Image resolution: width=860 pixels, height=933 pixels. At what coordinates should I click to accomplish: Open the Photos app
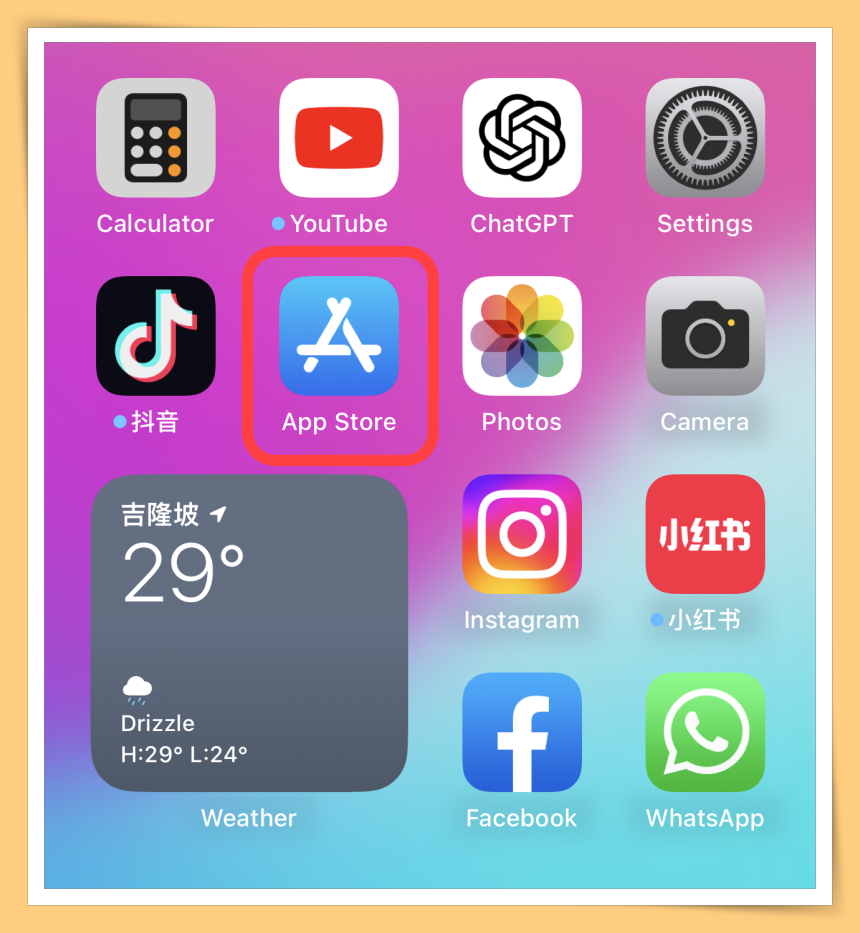pos(521,336)
